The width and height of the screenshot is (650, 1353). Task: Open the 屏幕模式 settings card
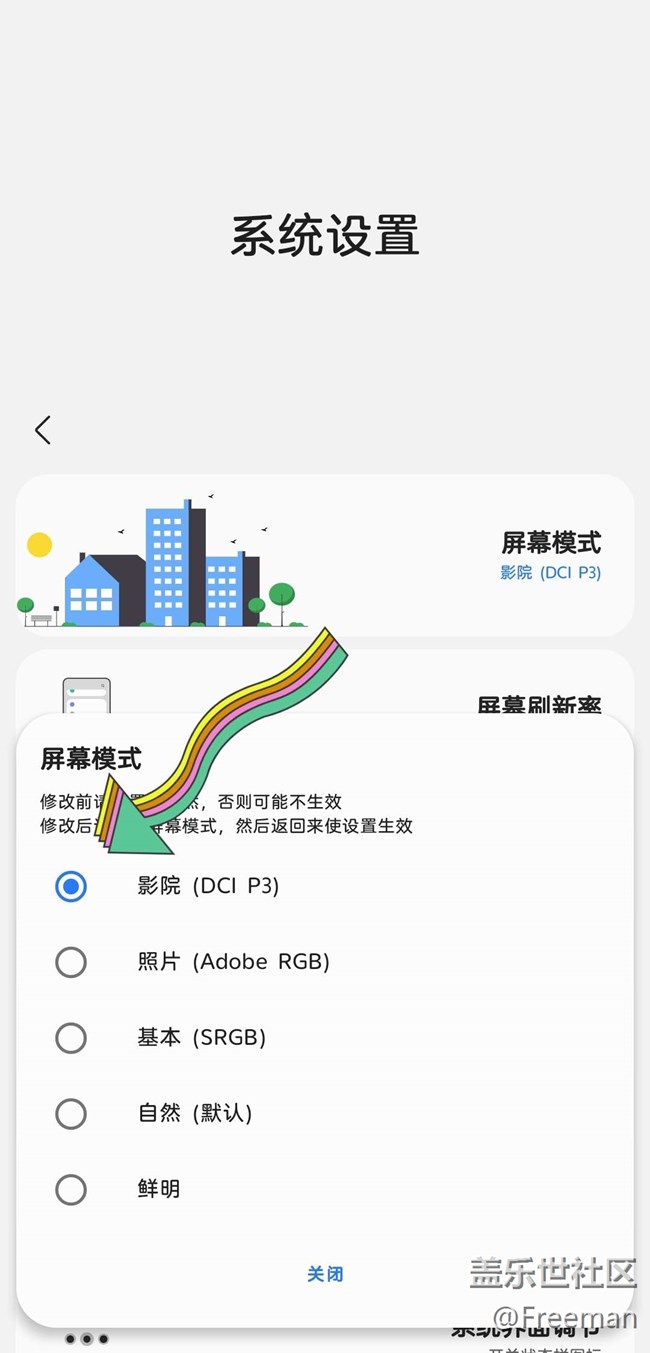(x=324, y=555)
